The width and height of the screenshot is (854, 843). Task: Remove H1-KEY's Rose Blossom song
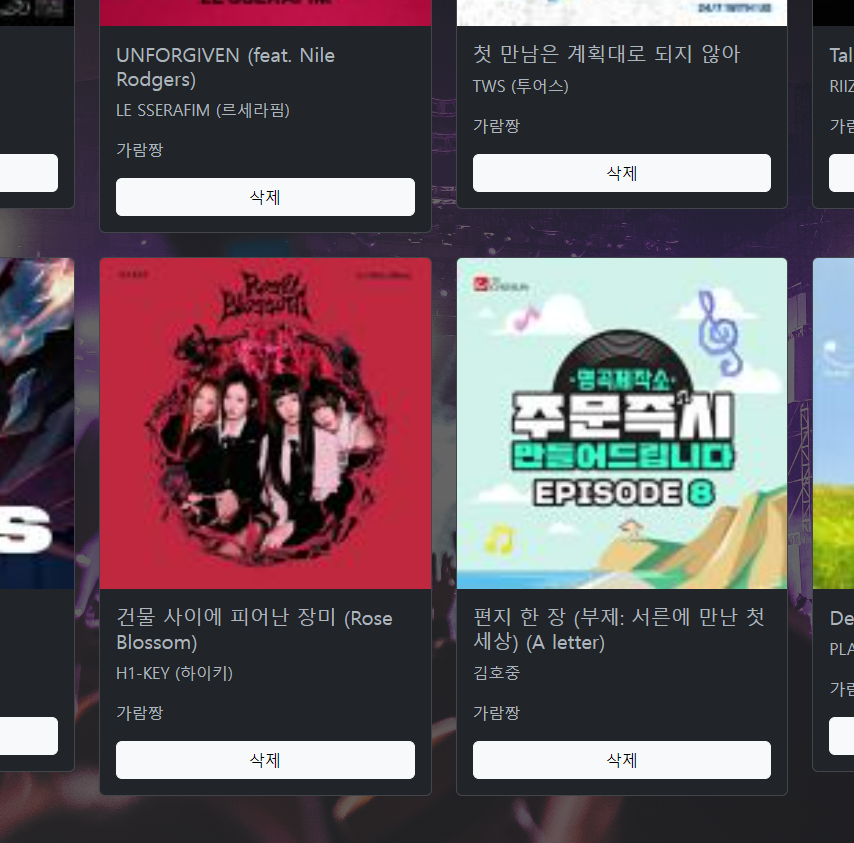265,760
